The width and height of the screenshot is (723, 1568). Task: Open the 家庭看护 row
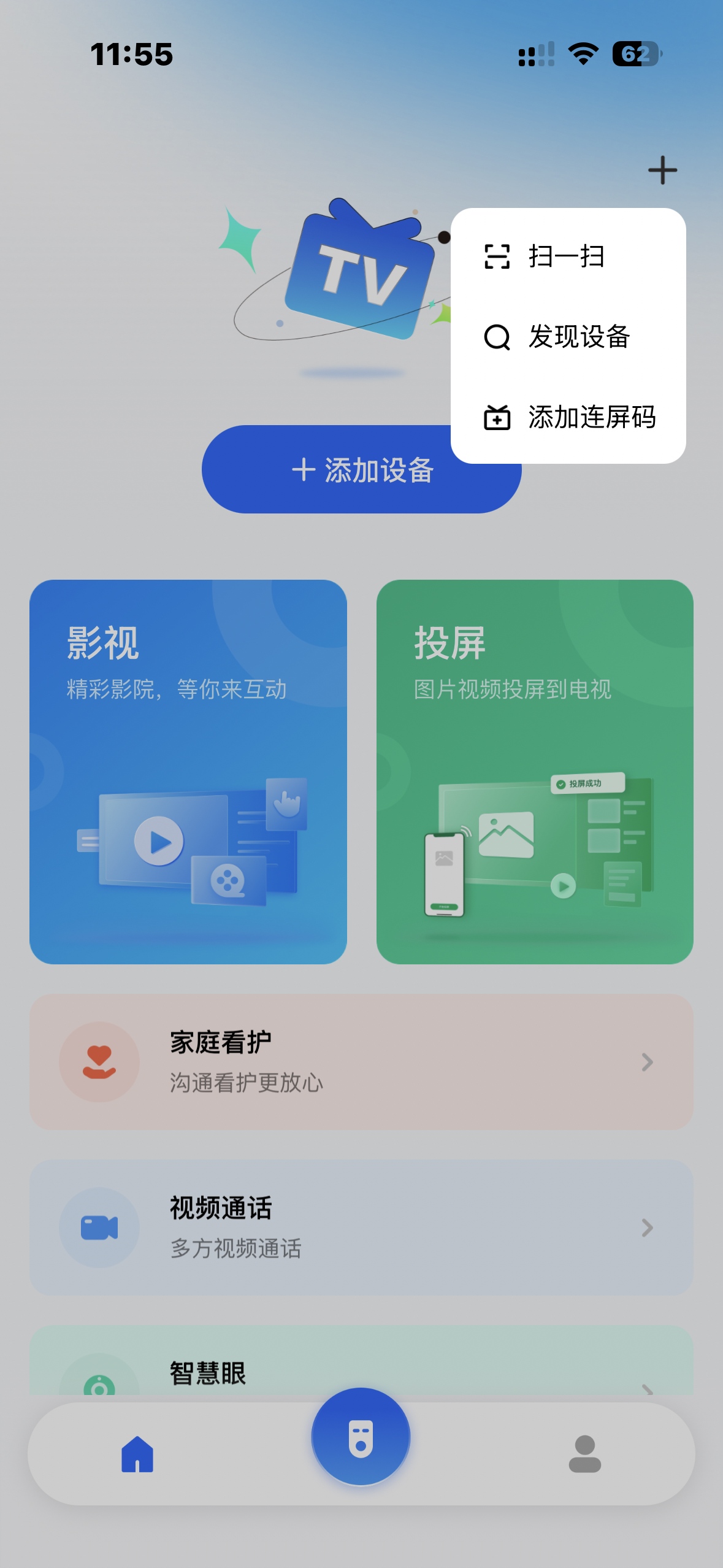tap(361, 1062)
